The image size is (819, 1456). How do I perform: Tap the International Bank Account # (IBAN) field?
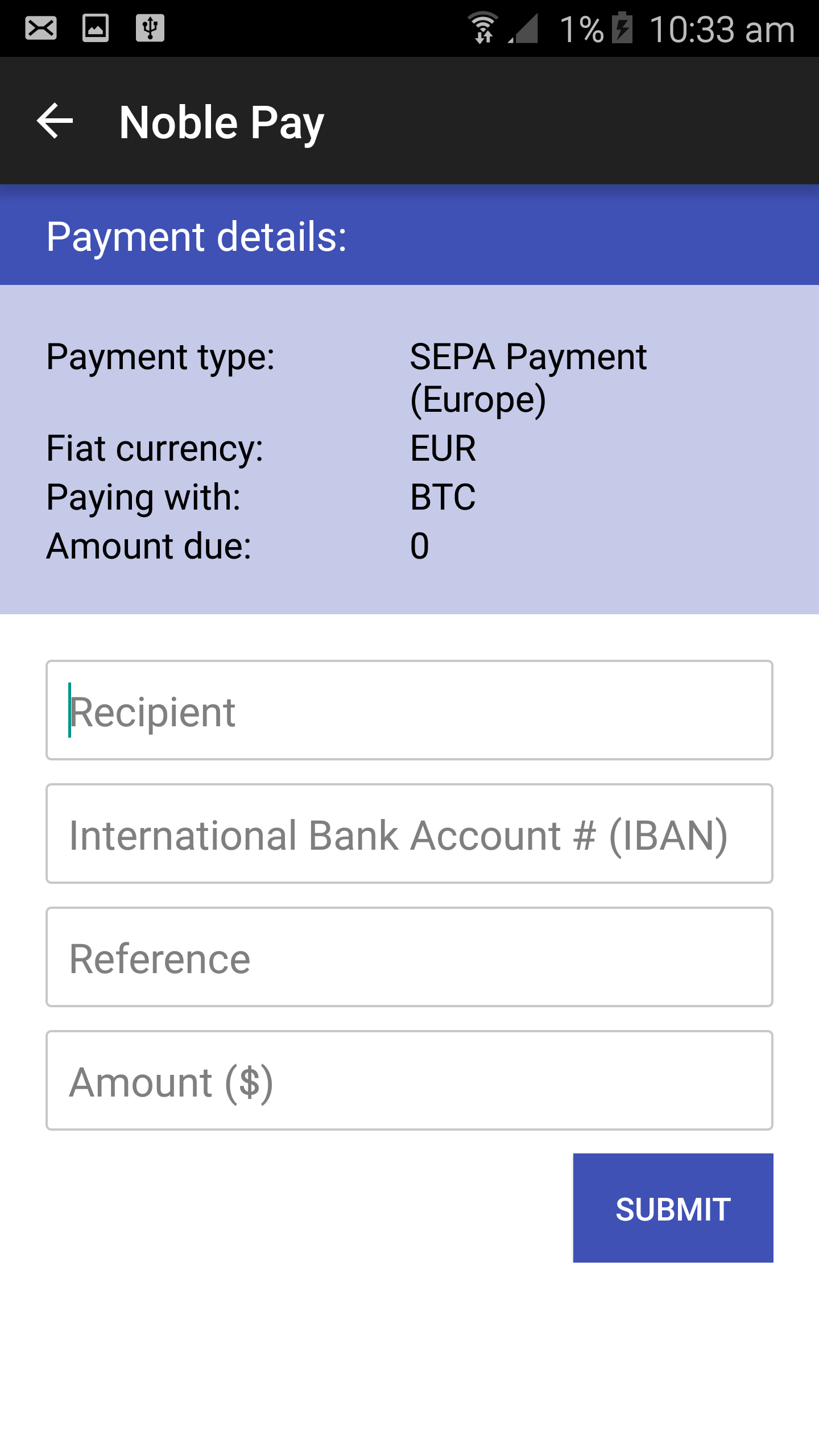click(x=409, y=833)
